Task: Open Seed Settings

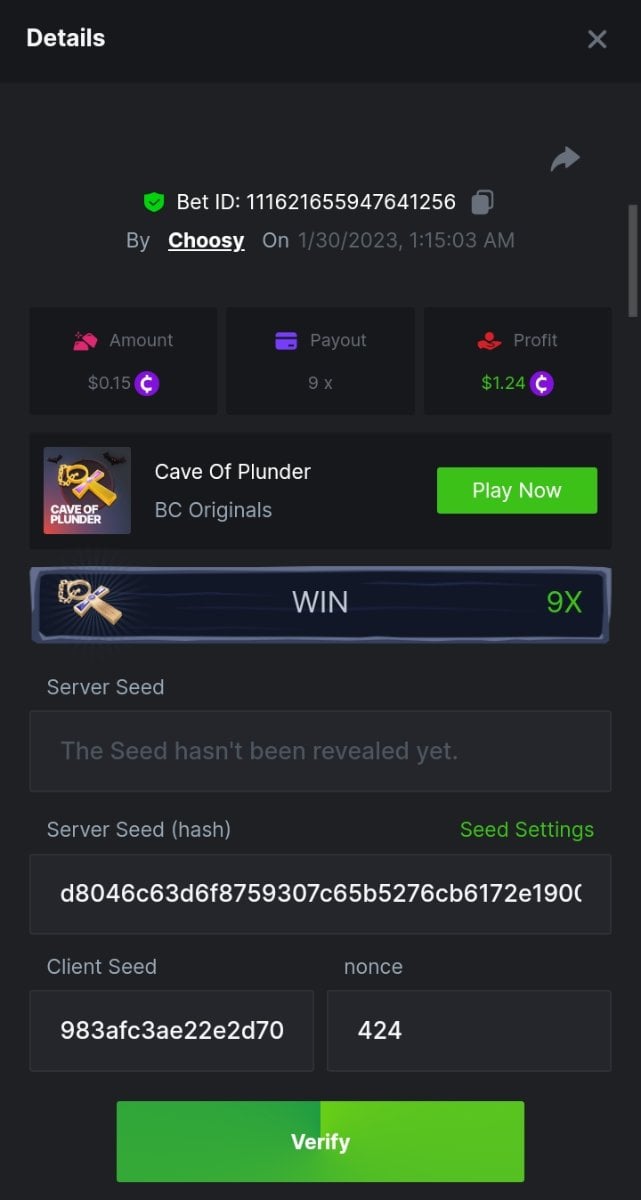Action: pyautogui.click(x=526, y=829)
